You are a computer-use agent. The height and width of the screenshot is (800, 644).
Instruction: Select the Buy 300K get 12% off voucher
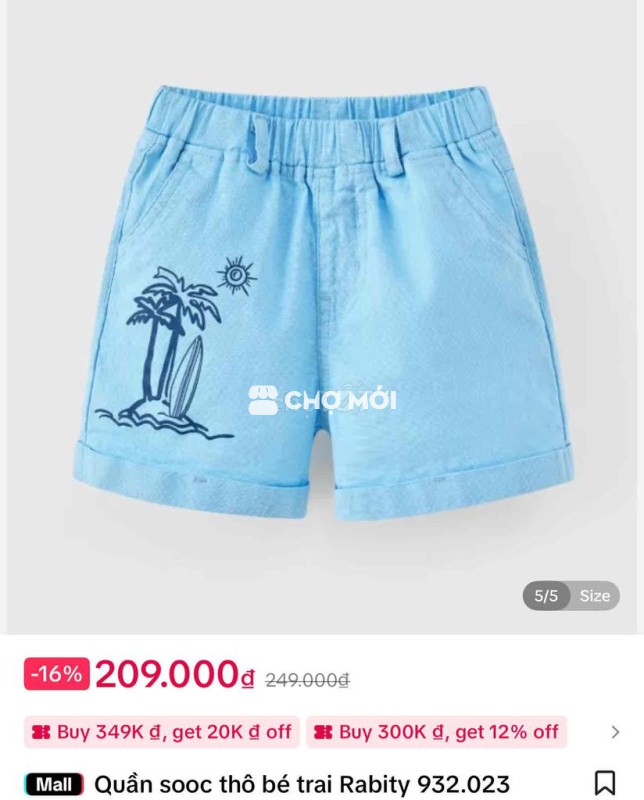pos(436,732)
